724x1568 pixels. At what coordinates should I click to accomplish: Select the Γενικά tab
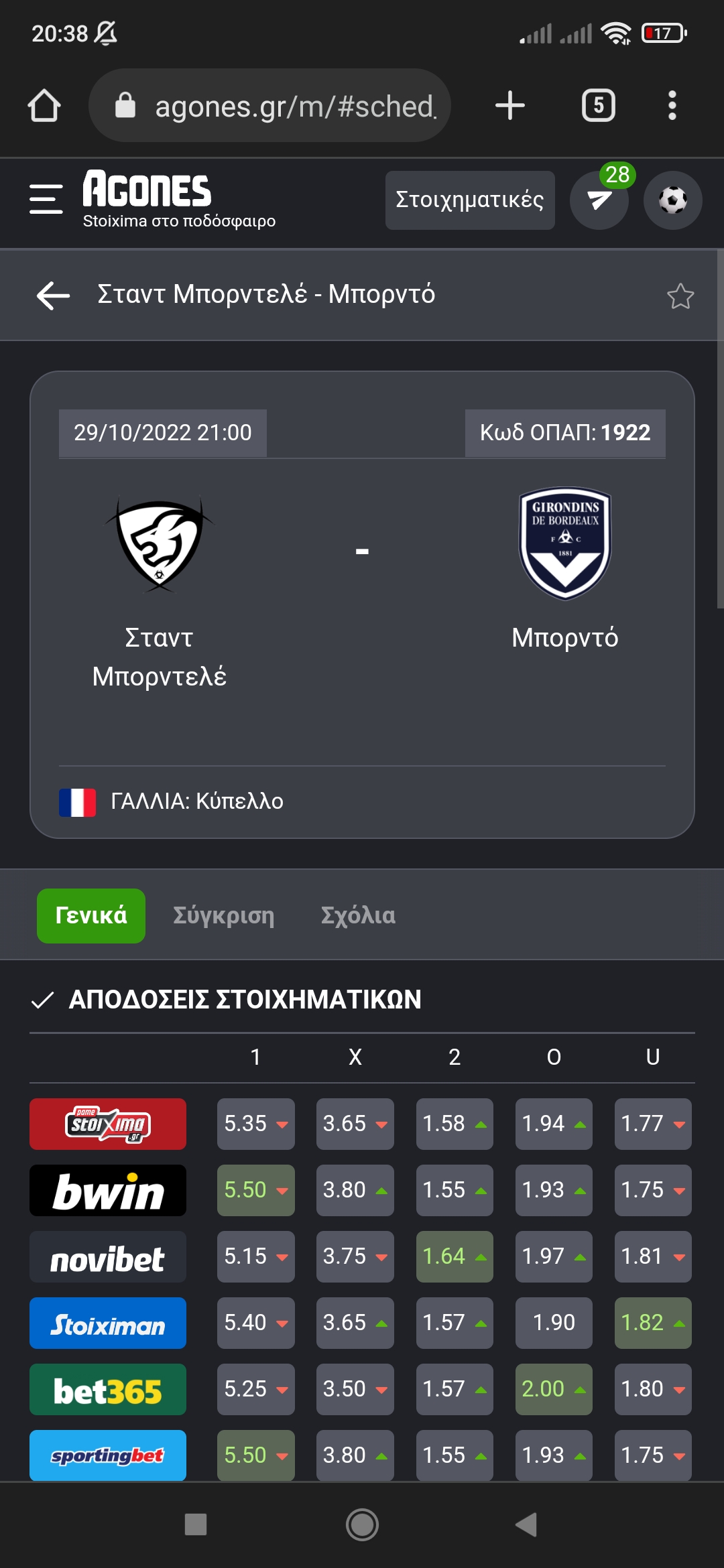91,915
